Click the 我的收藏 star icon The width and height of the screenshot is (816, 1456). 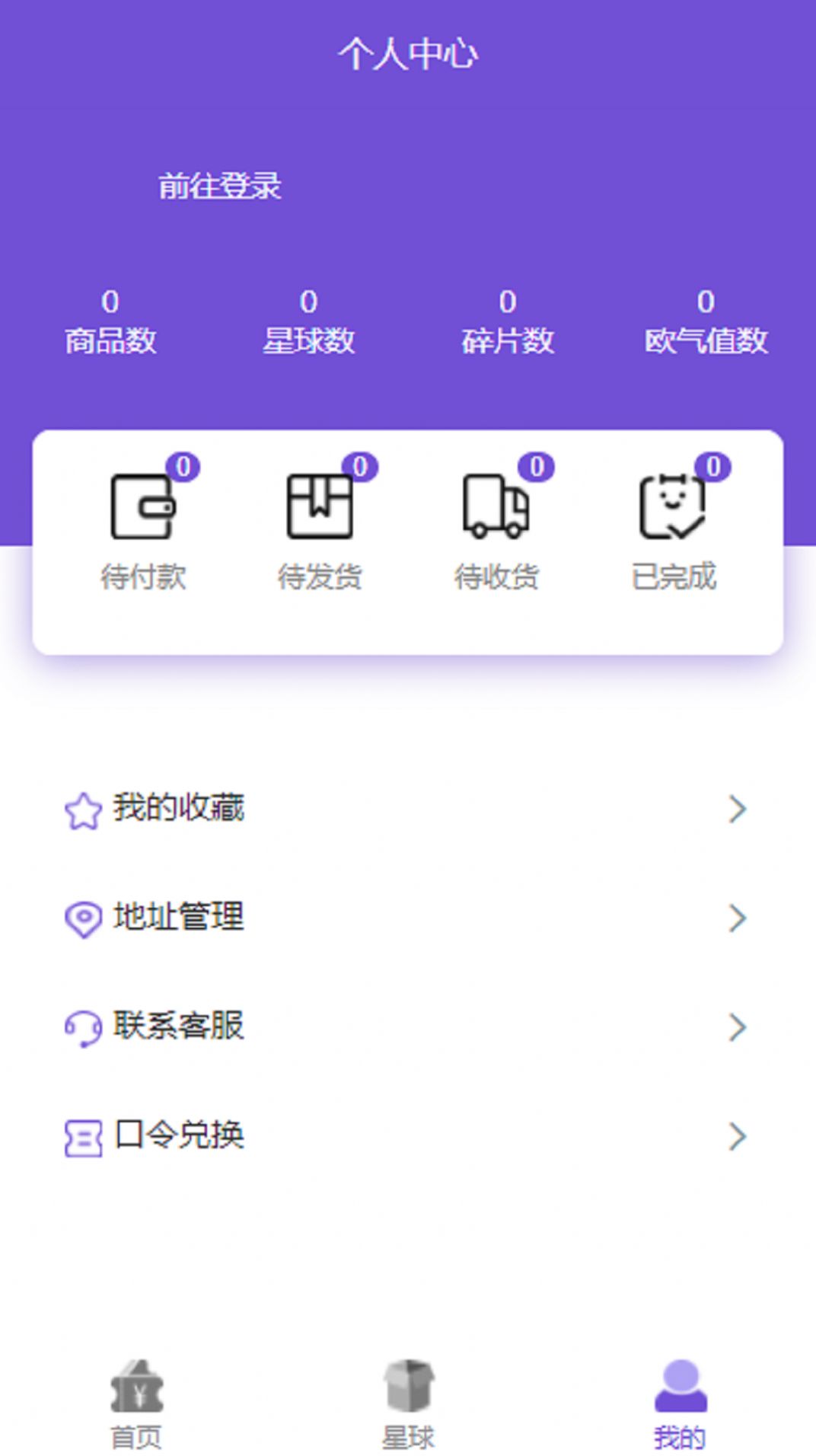point(84,809)
